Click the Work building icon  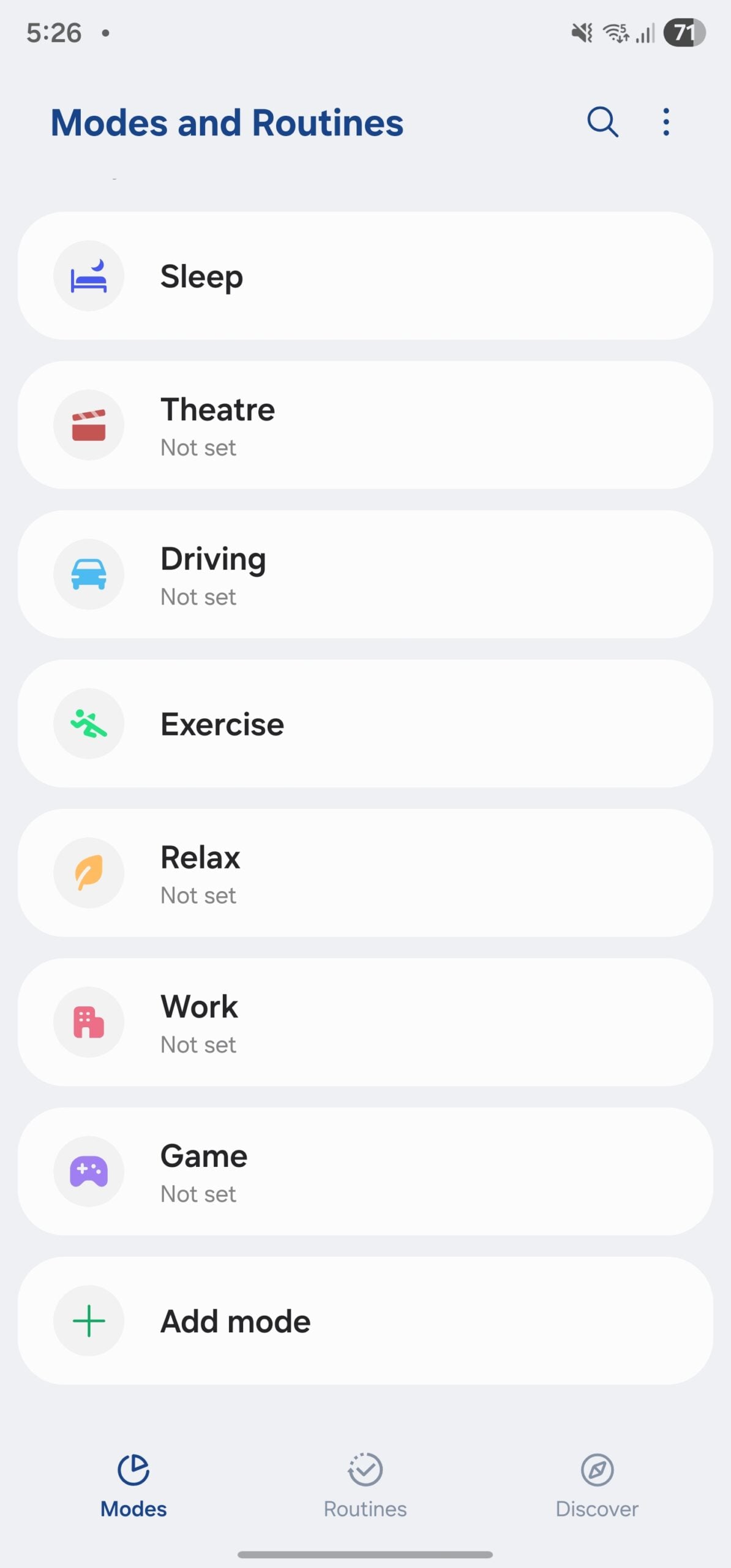[89, 1022]
